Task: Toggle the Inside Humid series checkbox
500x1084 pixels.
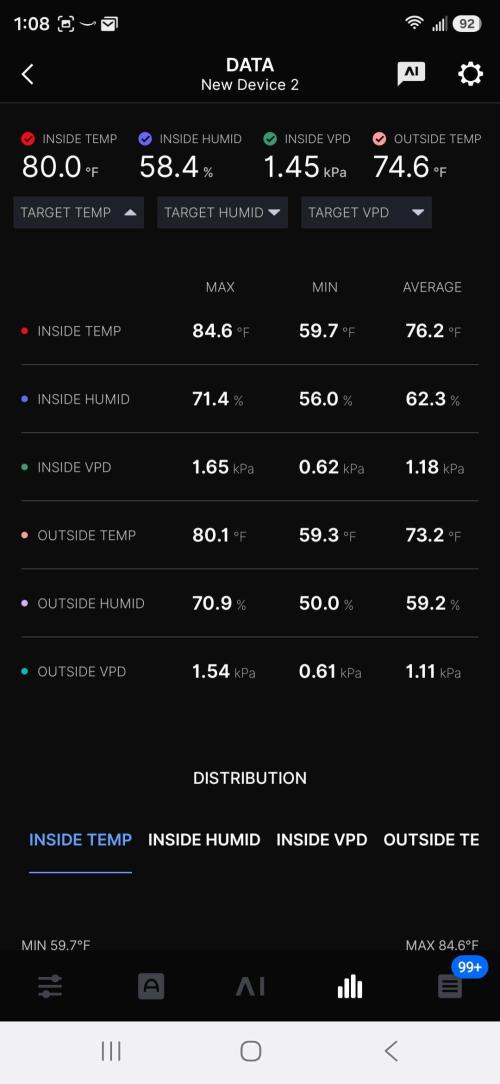Action: point(145,139)
